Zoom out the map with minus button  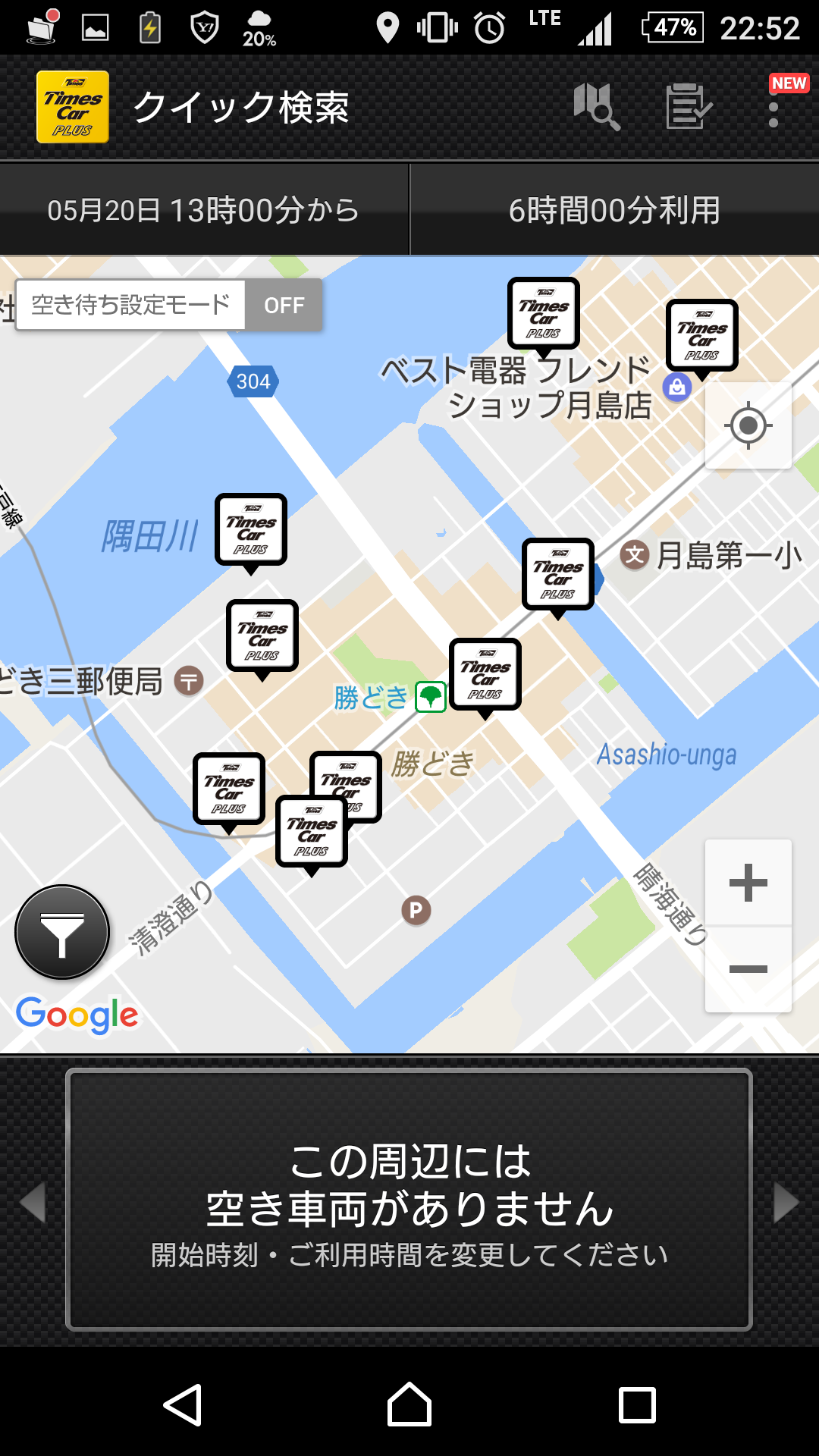click(748, 969)
